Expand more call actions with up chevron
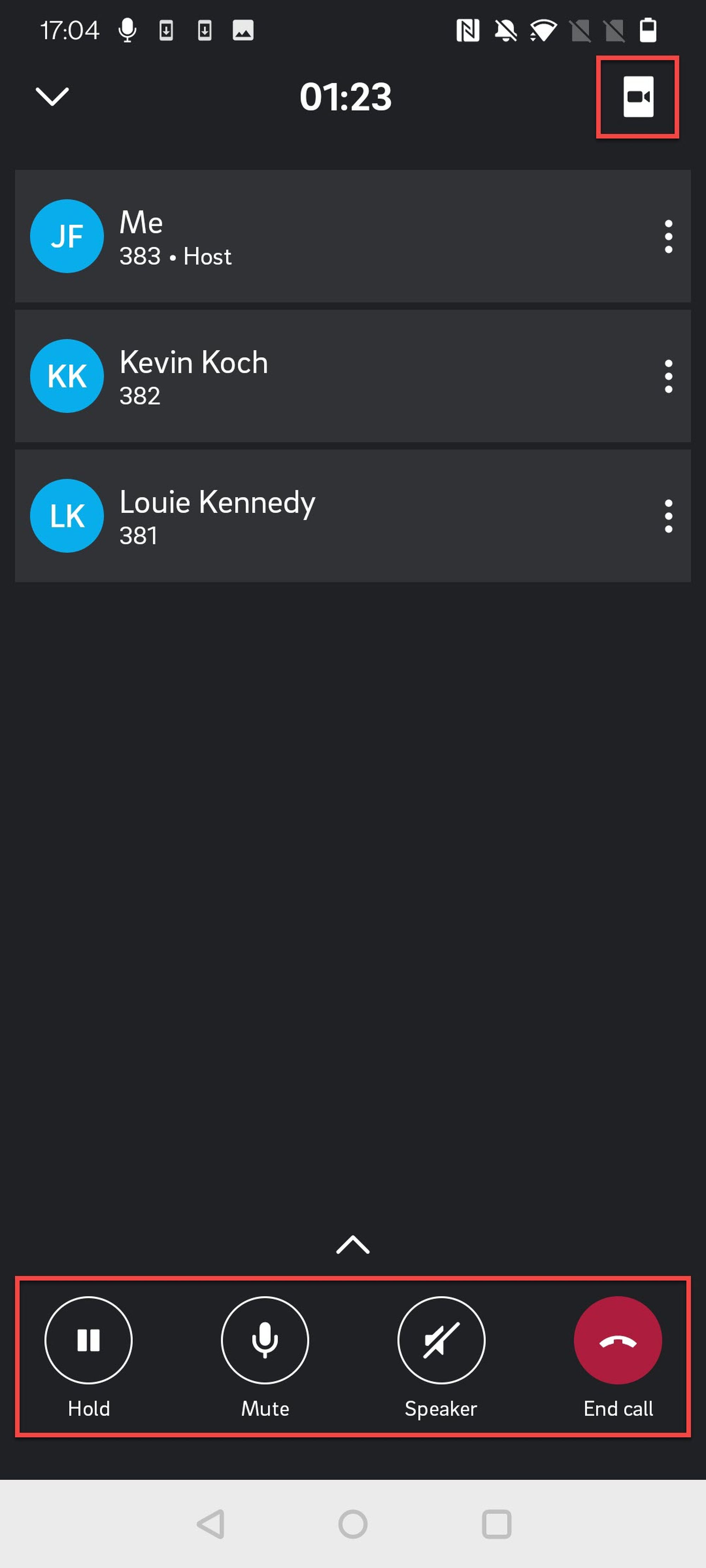This screenshot has height=1568, width=706. click(x=353, y=1245)
